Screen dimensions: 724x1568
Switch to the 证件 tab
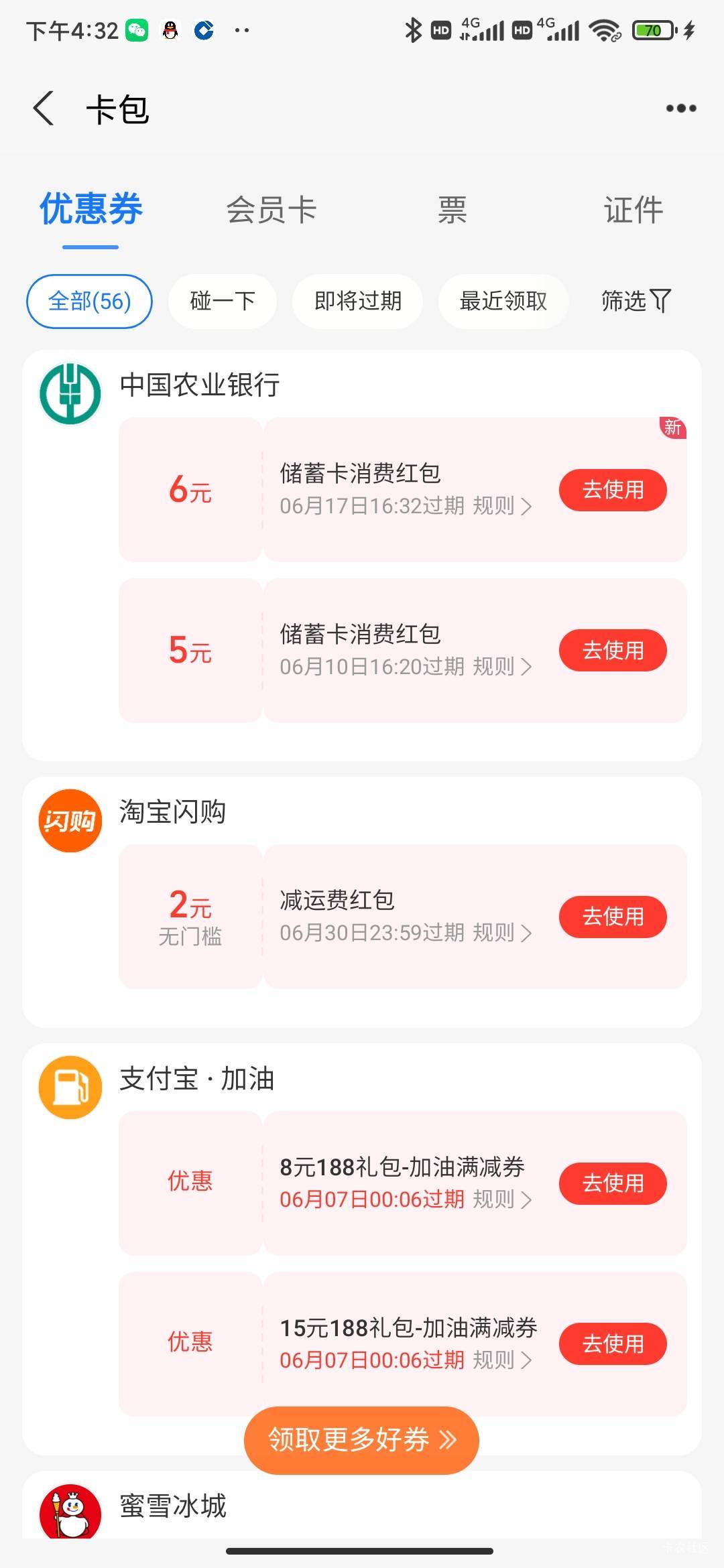click(633, 210)
